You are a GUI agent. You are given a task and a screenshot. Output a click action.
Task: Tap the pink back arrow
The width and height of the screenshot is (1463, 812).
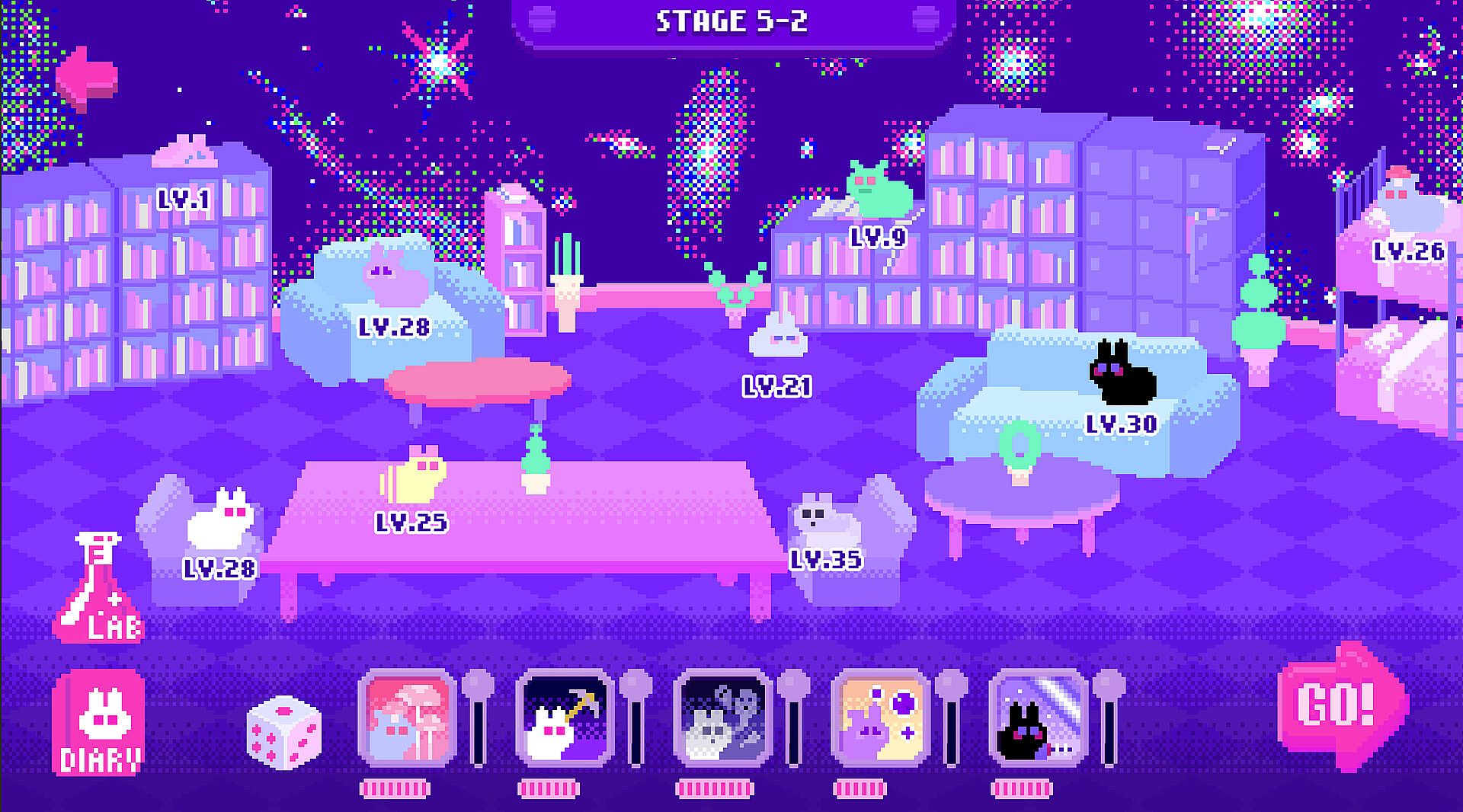[88, 77]
